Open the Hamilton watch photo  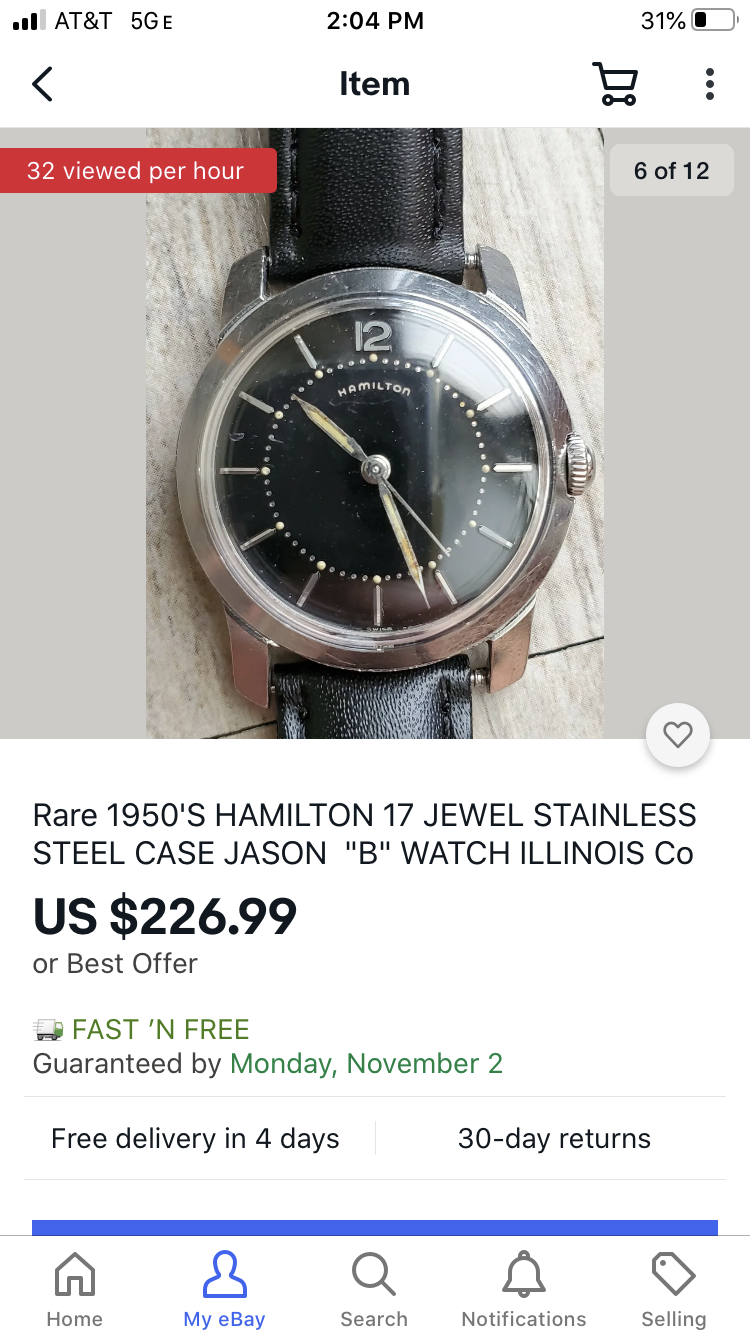pyautogui.click(x=375, y=432)
